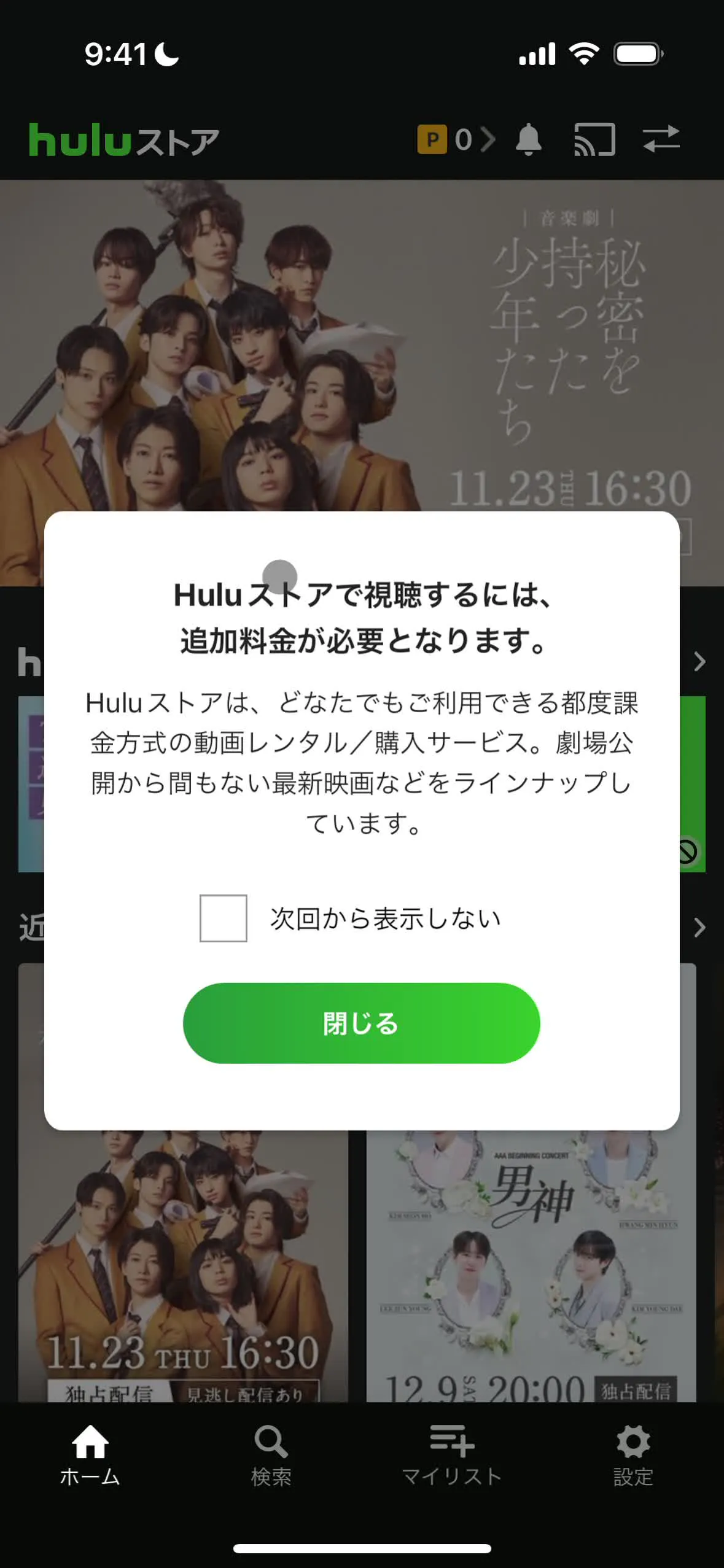This screenshot has height=1568, width=724.
Task: Open the 男神 concert card
Action: click(531, 1265)
